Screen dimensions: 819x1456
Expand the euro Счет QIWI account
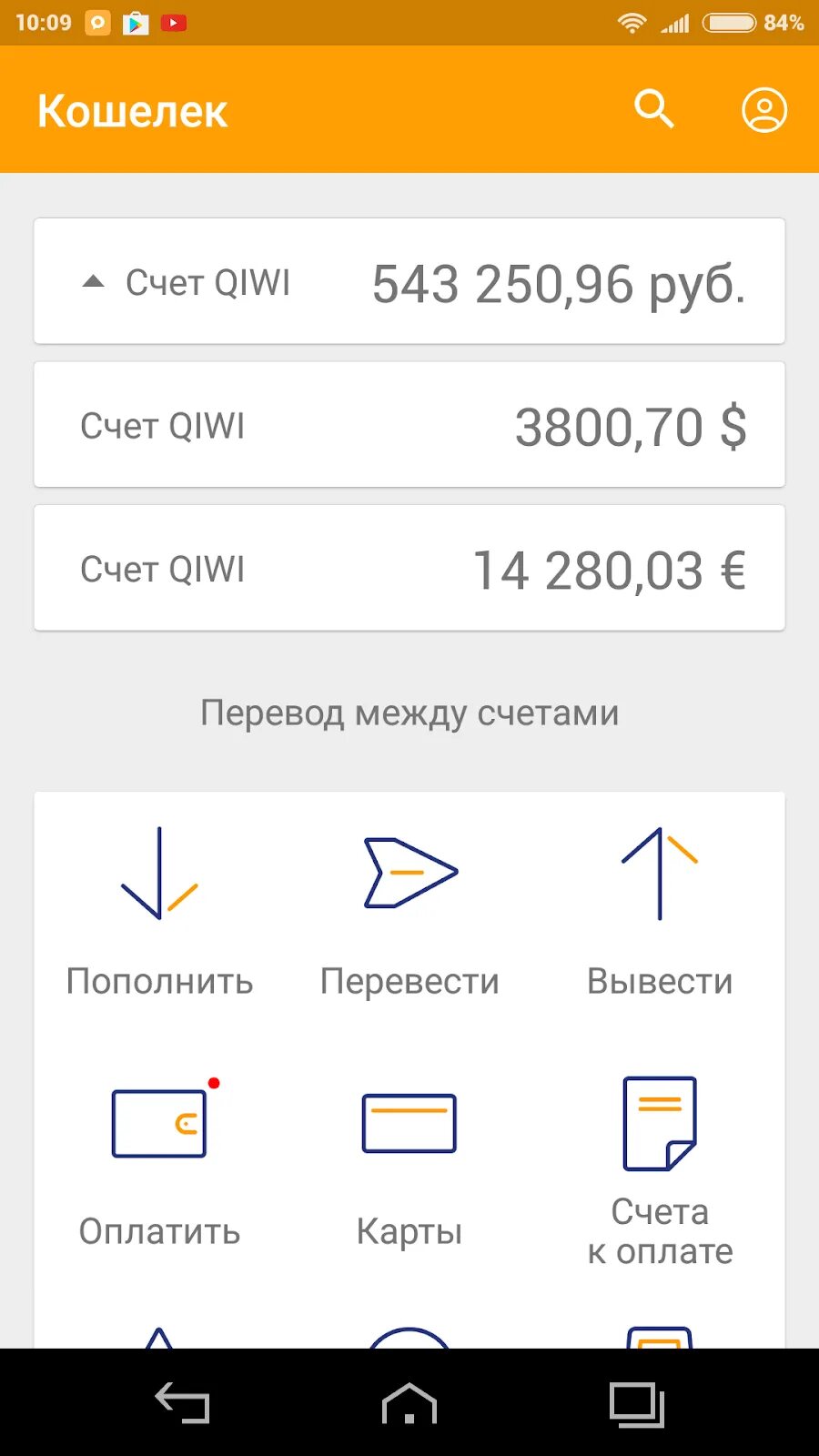[x=409, y=567]
